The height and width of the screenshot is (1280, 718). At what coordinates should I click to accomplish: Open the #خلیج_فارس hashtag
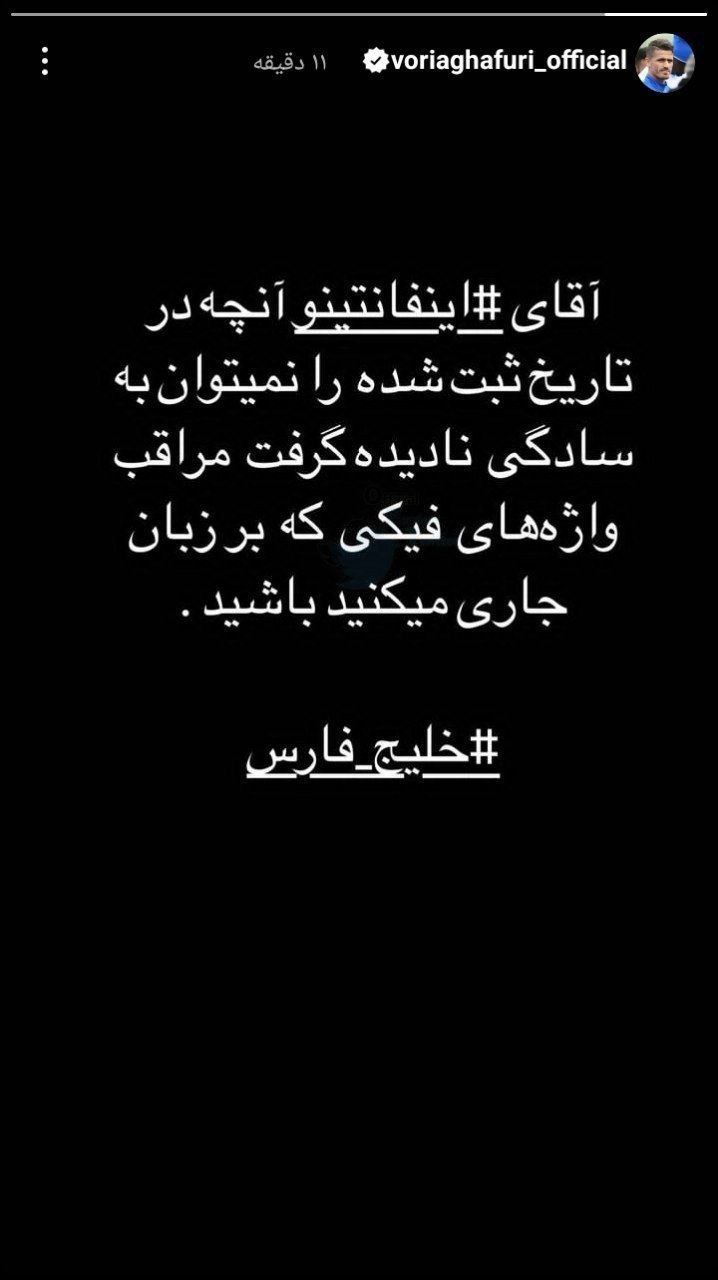point(373,752)
